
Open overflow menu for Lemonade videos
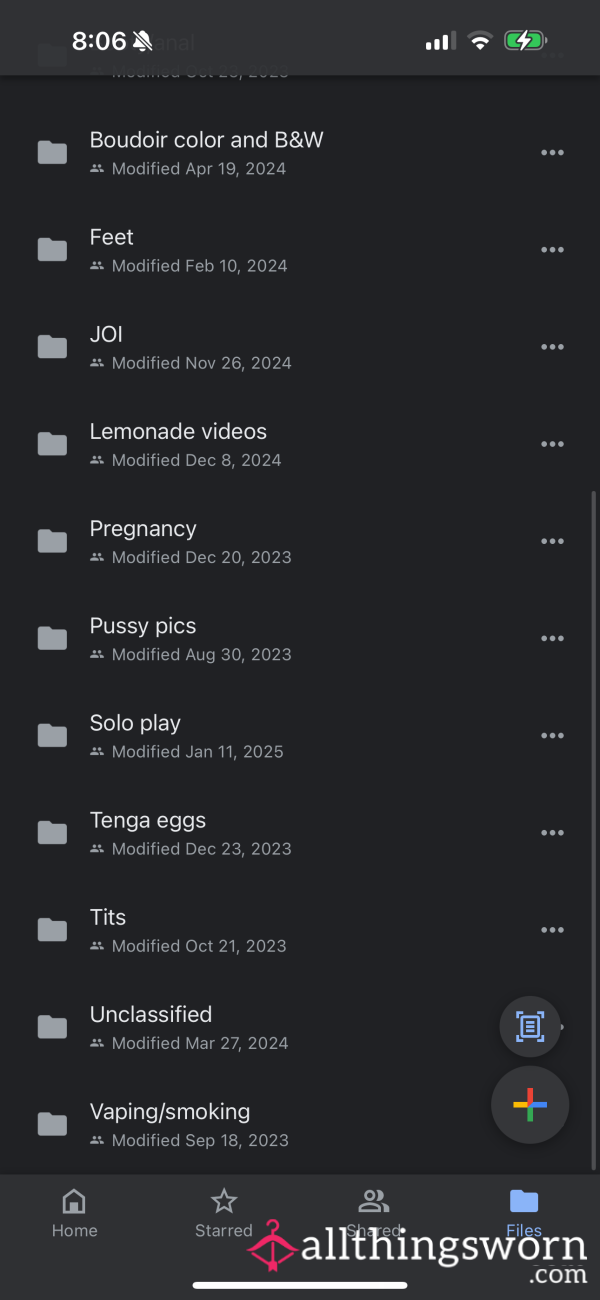552,444
